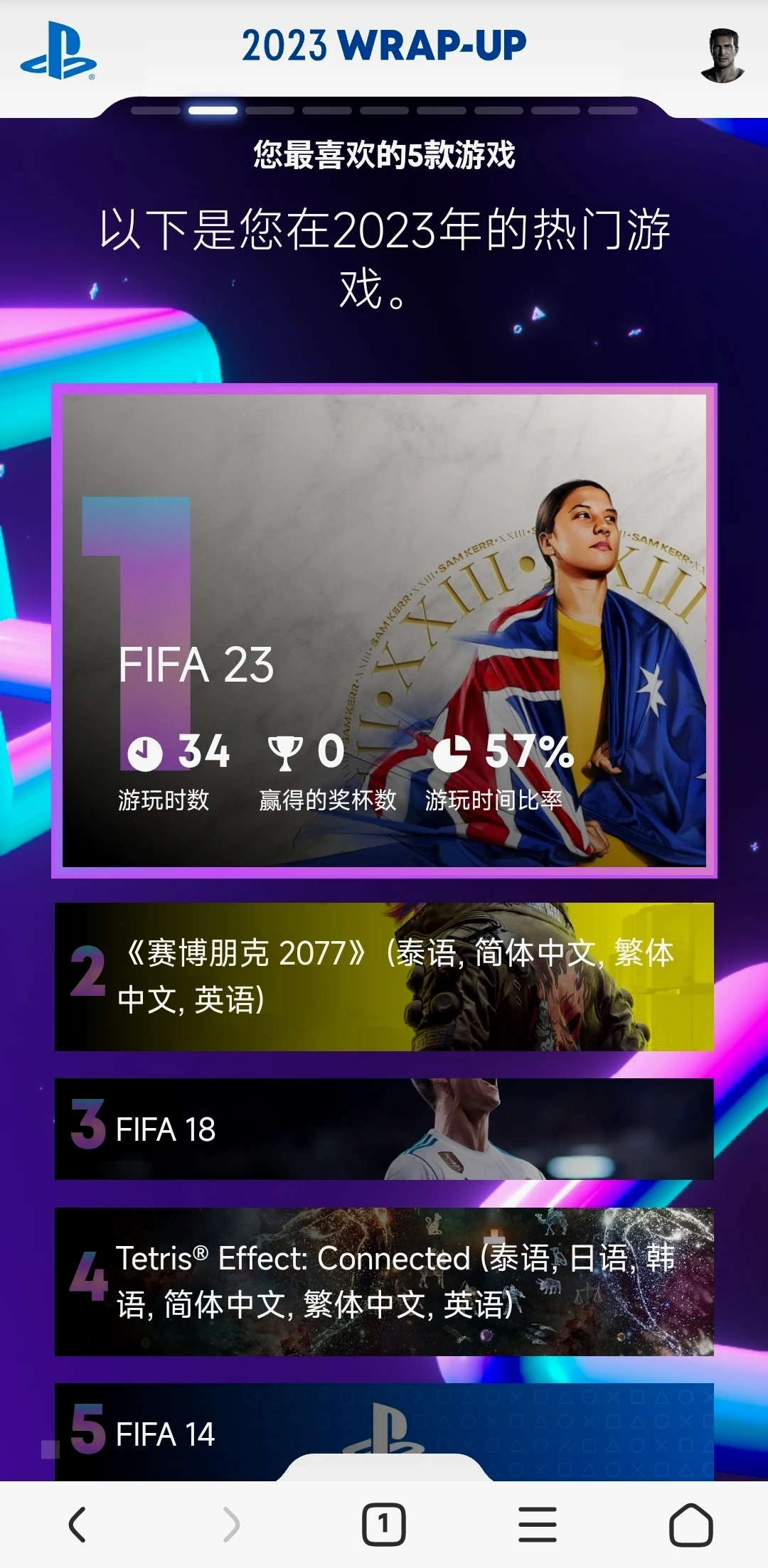Go back to the previous page

pos(78,1525)
